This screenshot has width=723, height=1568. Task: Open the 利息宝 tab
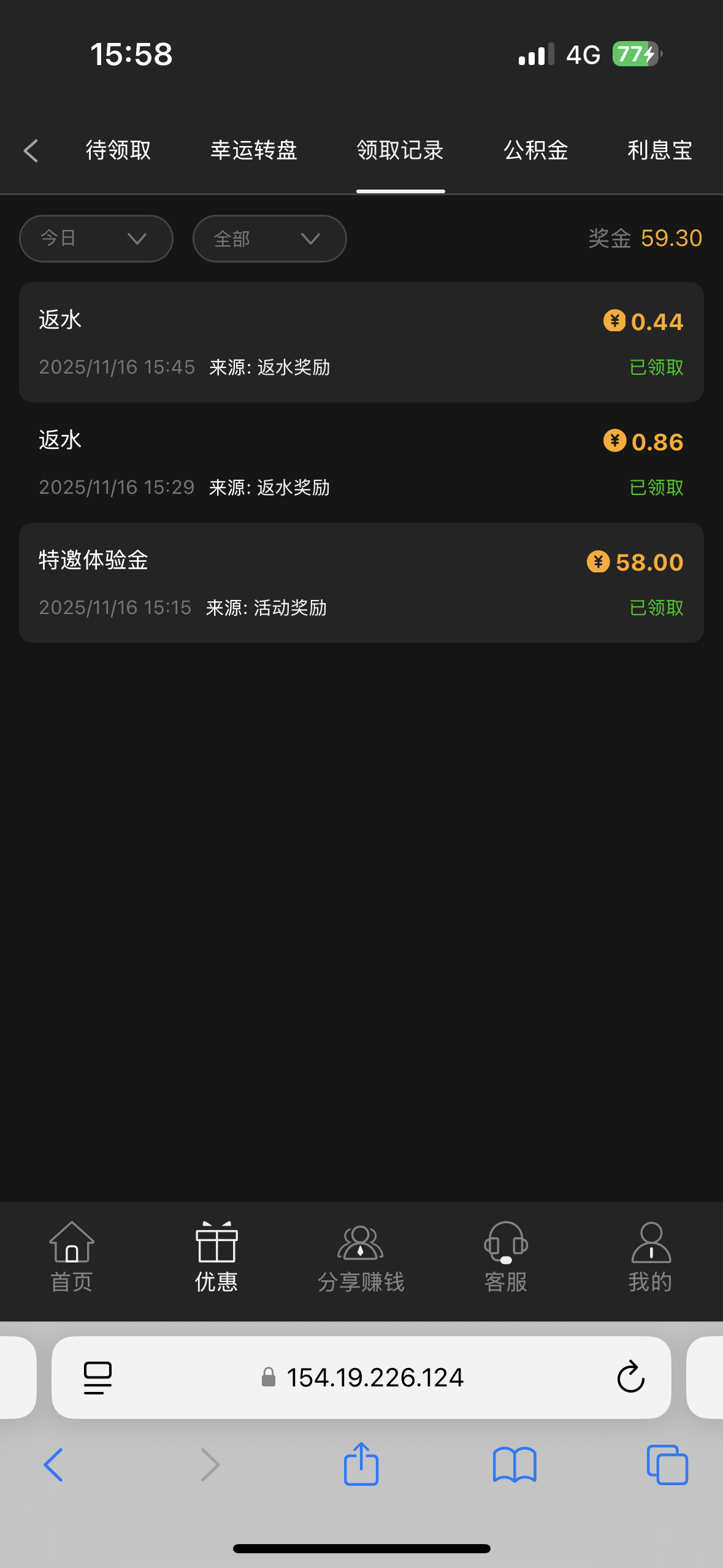click(x=660, y=150)
